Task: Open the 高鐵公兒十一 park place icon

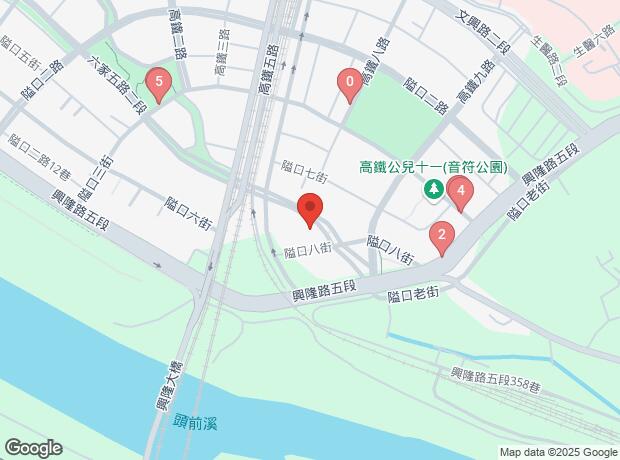Action: [x=435, y=188]
